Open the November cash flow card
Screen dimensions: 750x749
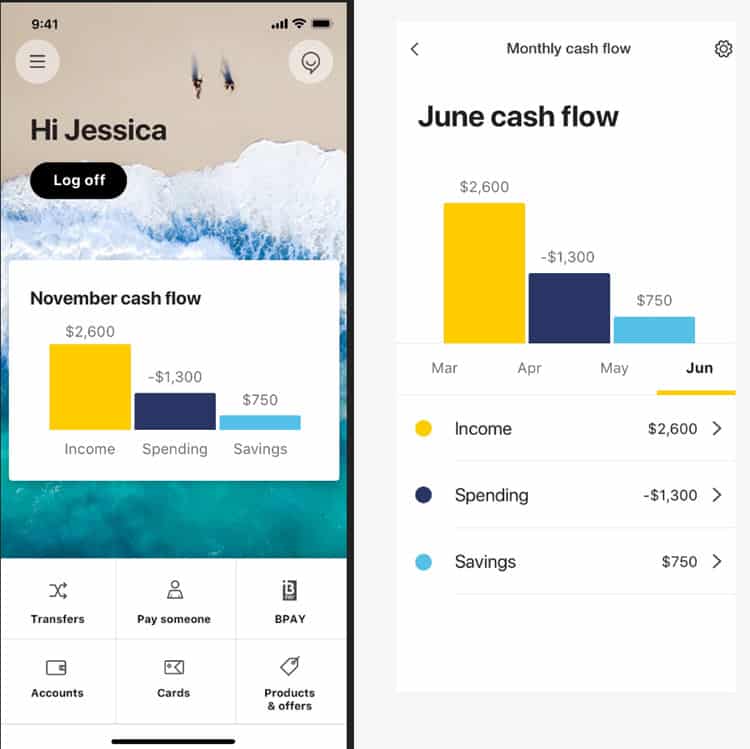point(174,371)
